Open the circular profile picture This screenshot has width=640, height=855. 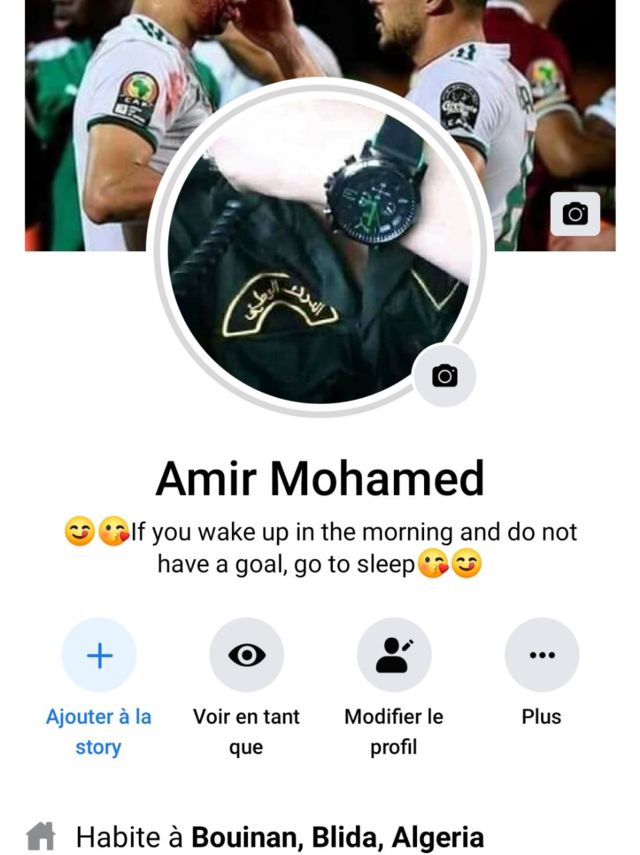tap(318, 245)
